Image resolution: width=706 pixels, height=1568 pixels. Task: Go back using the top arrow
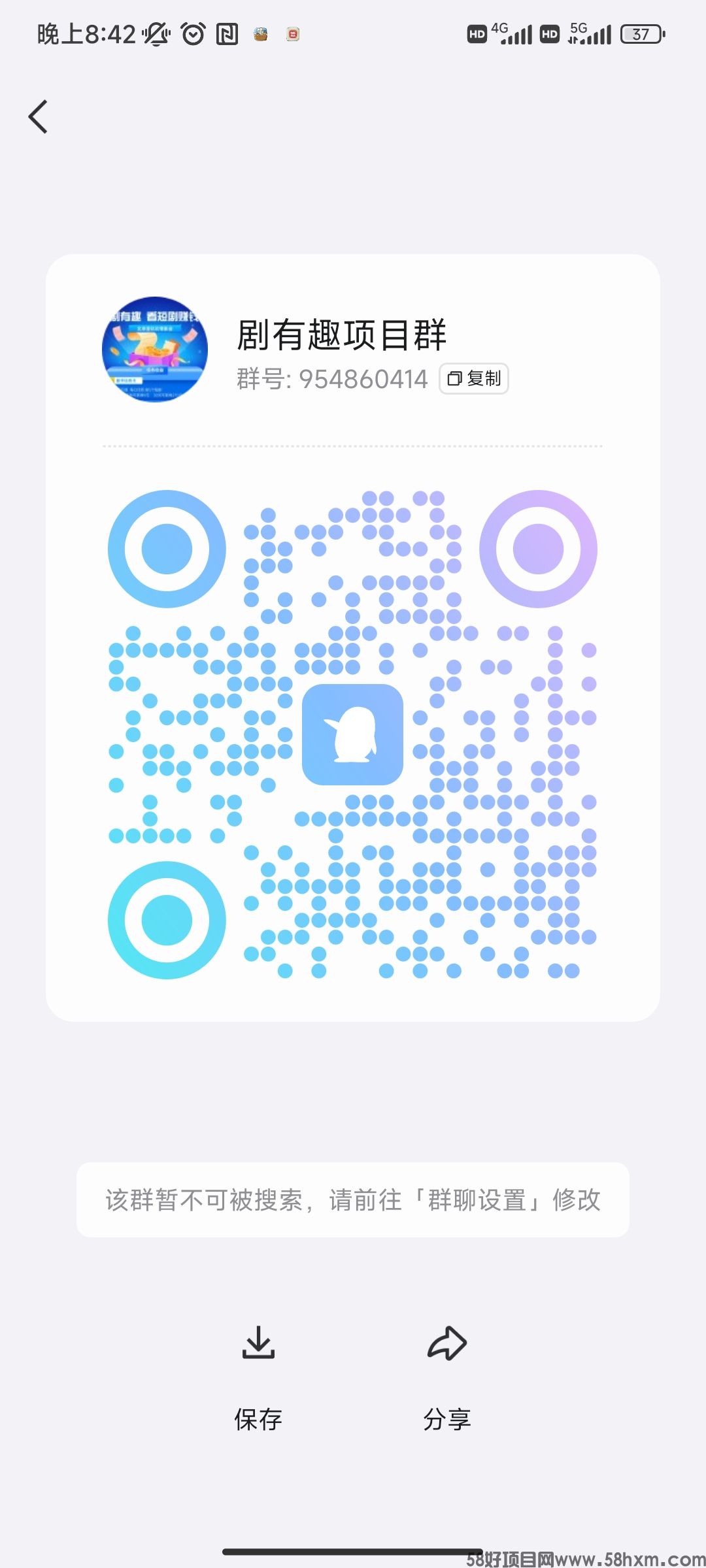click(x=39, y=117)
